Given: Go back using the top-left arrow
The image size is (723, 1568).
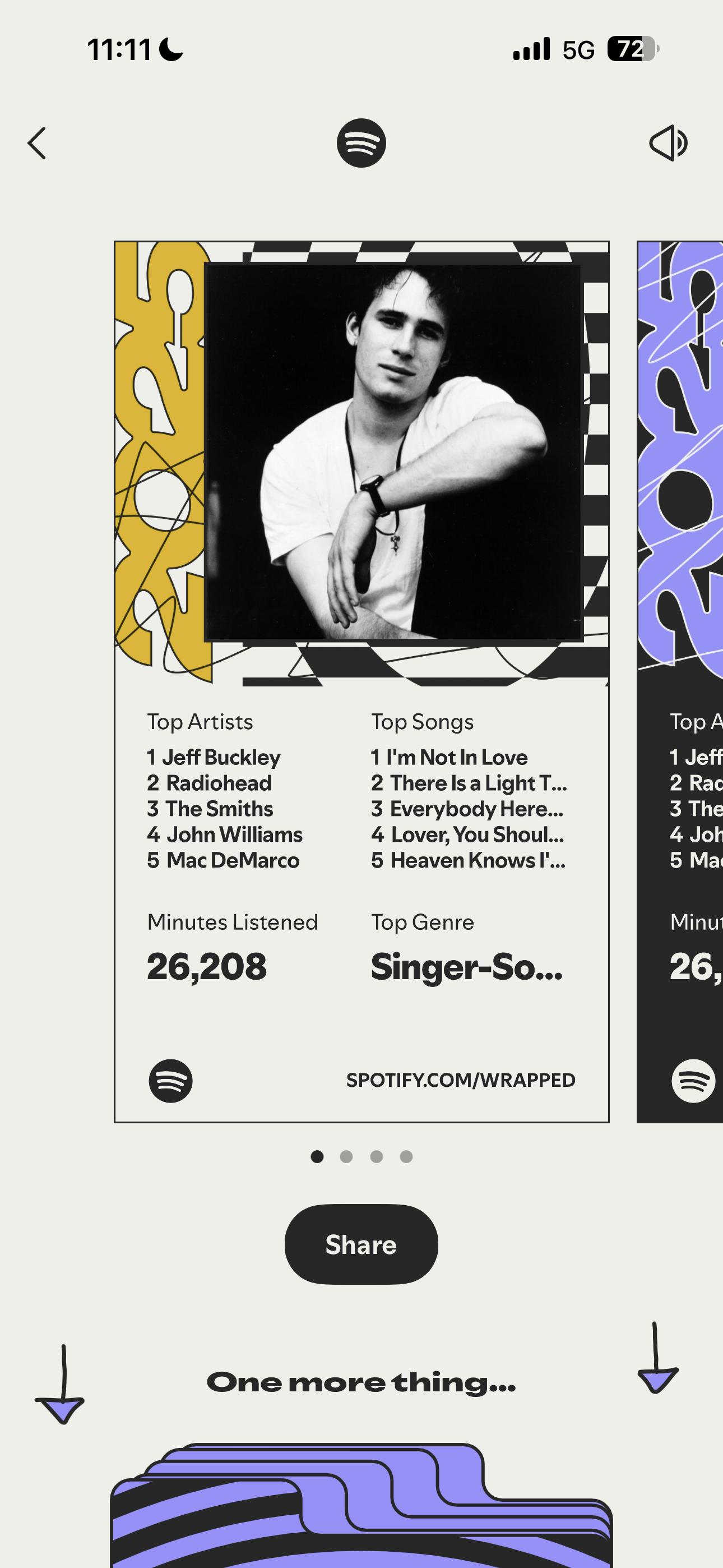Looking at the screenshot, I should coord(37,143).
